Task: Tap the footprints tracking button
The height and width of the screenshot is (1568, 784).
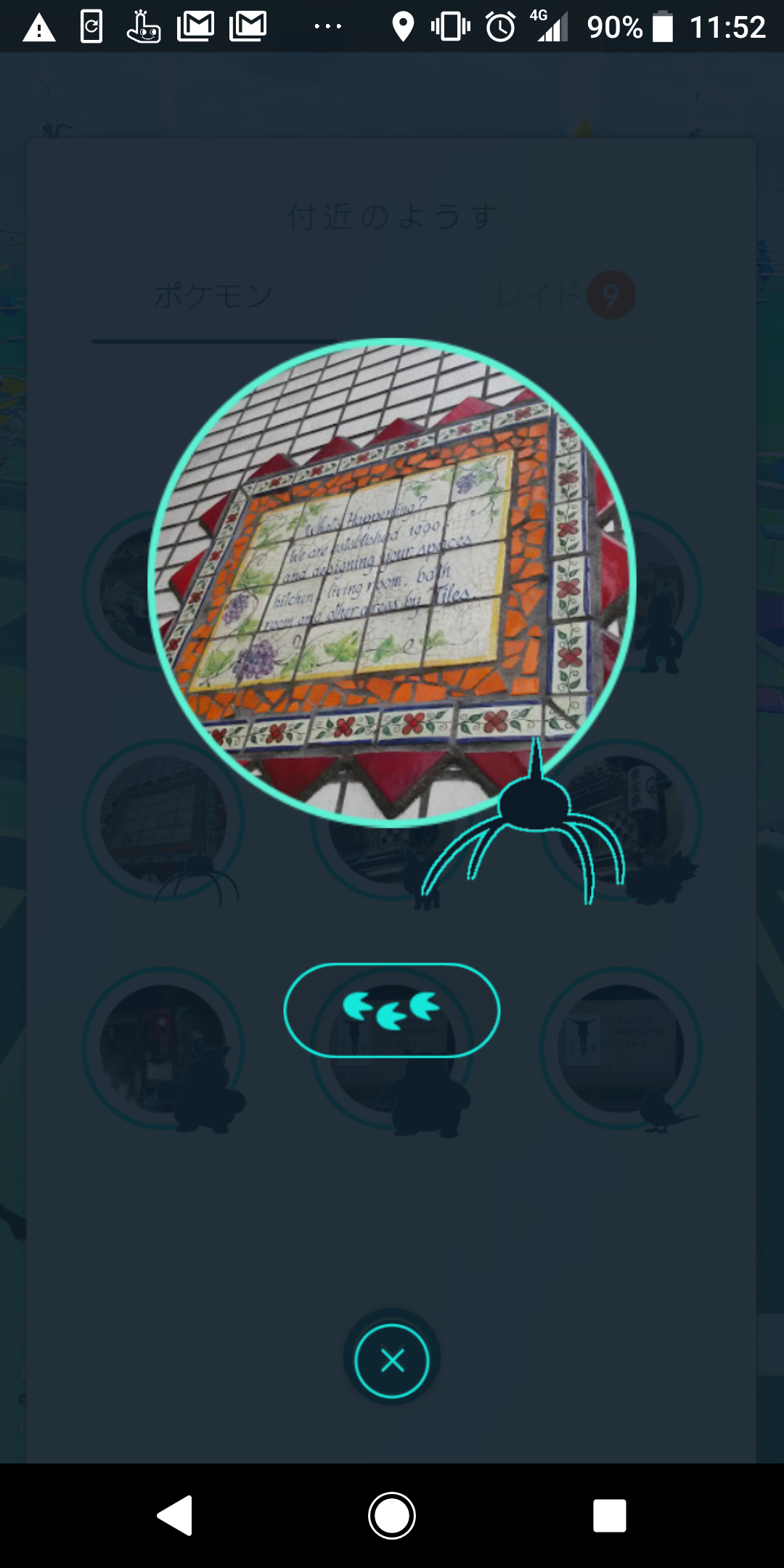Action: point(392,1010)
